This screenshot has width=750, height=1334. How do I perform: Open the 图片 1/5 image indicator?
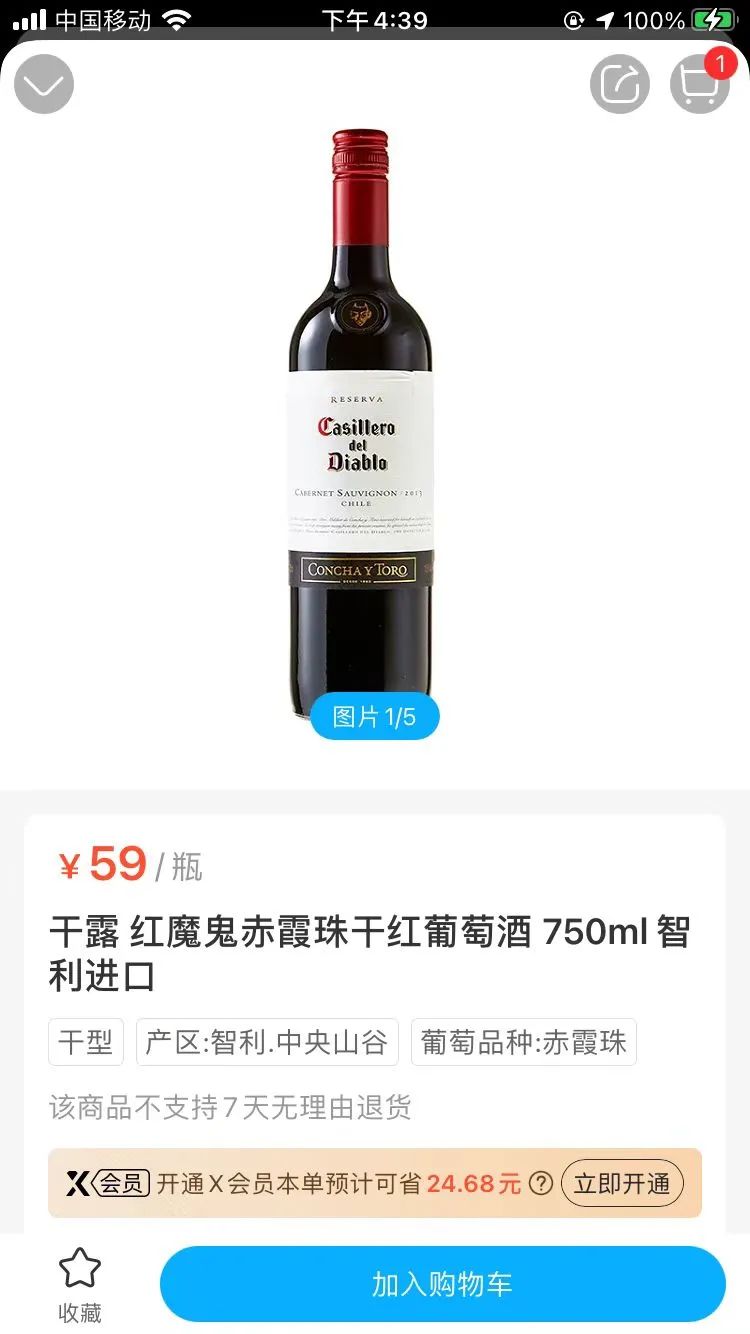[374, 715]
